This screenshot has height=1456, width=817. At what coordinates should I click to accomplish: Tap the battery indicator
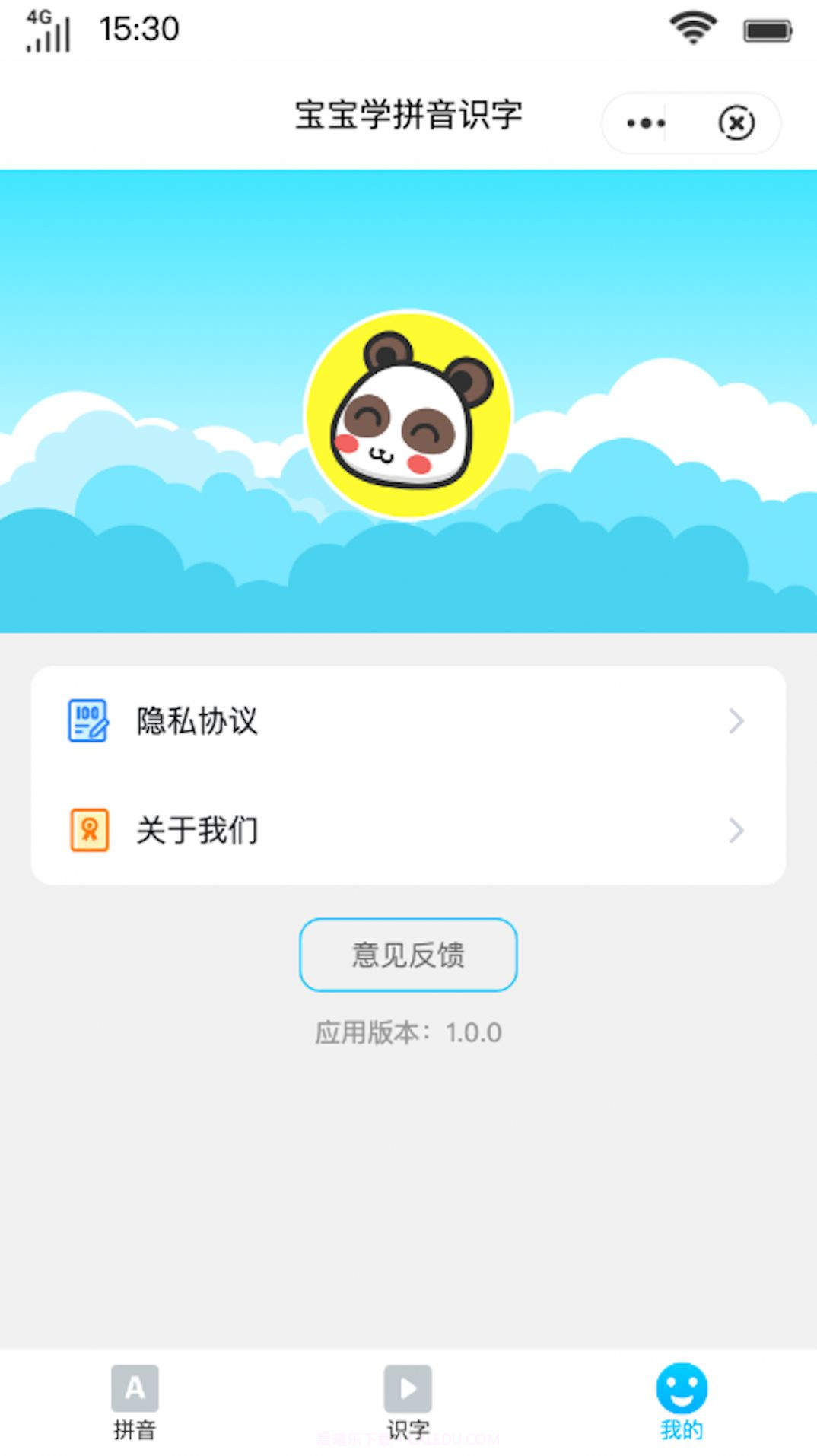tap(767, 32)
